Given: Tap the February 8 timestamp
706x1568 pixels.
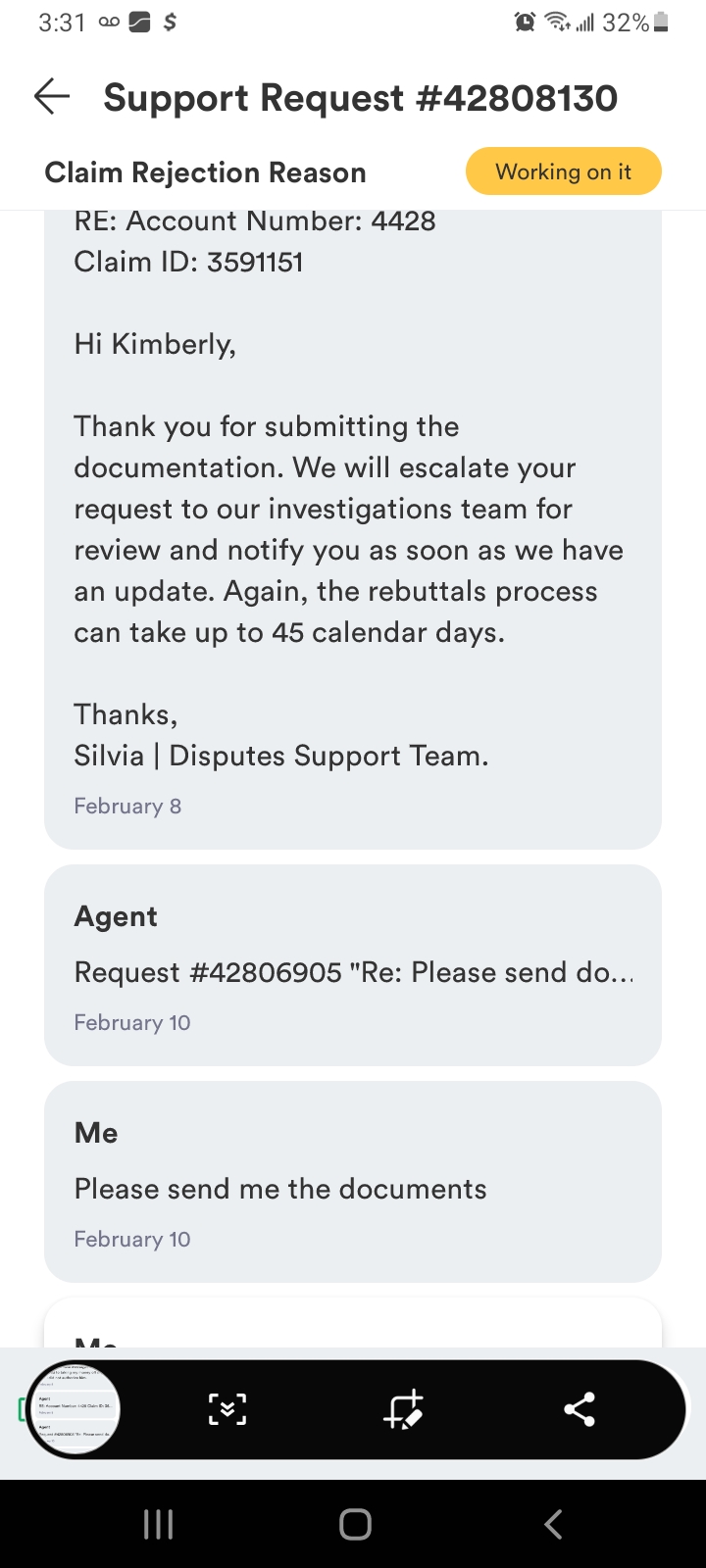Looking at the screenshot, I should click(127, 806).
